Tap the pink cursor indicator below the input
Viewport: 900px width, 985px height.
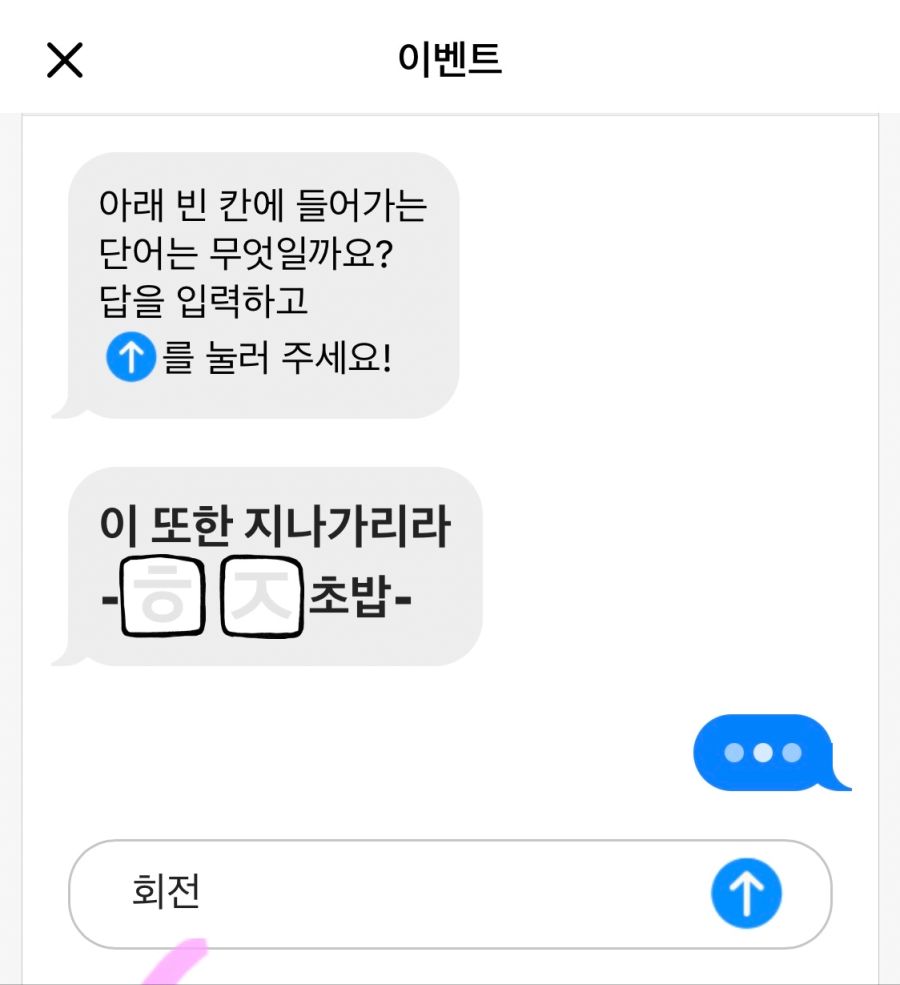click(180, 960)
